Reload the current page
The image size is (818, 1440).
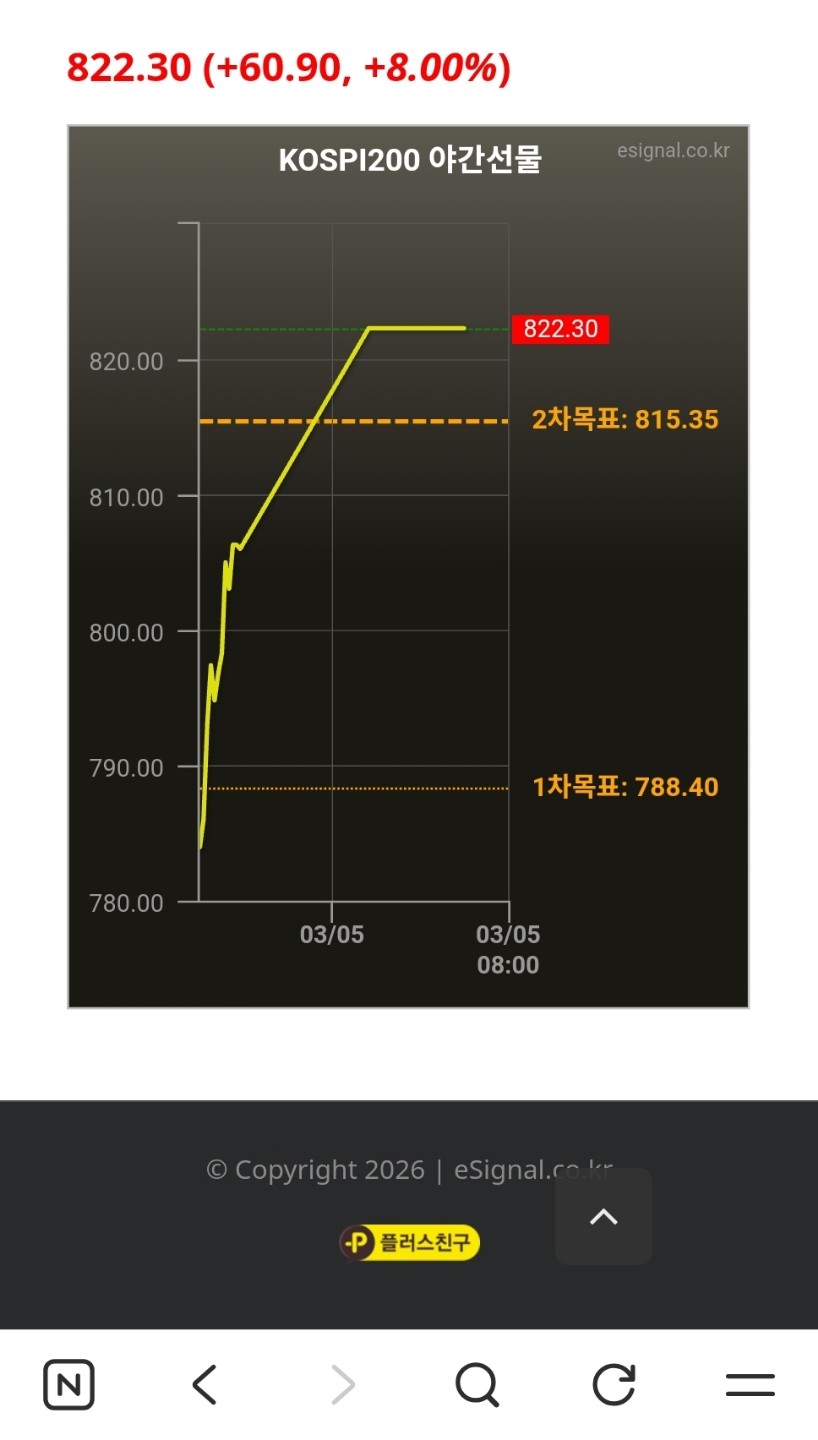click(x=613, y=1385)
